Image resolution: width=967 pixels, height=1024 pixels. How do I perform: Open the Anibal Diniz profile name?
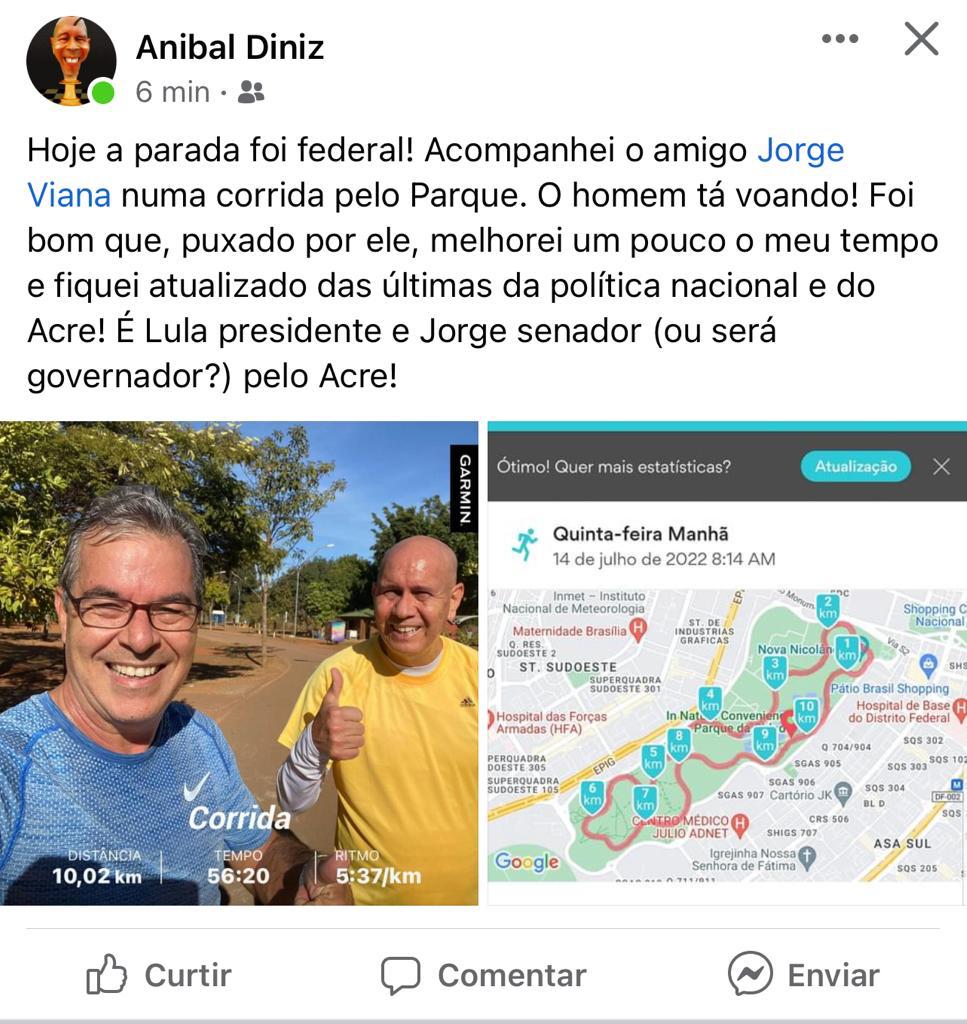click(229, 46)
